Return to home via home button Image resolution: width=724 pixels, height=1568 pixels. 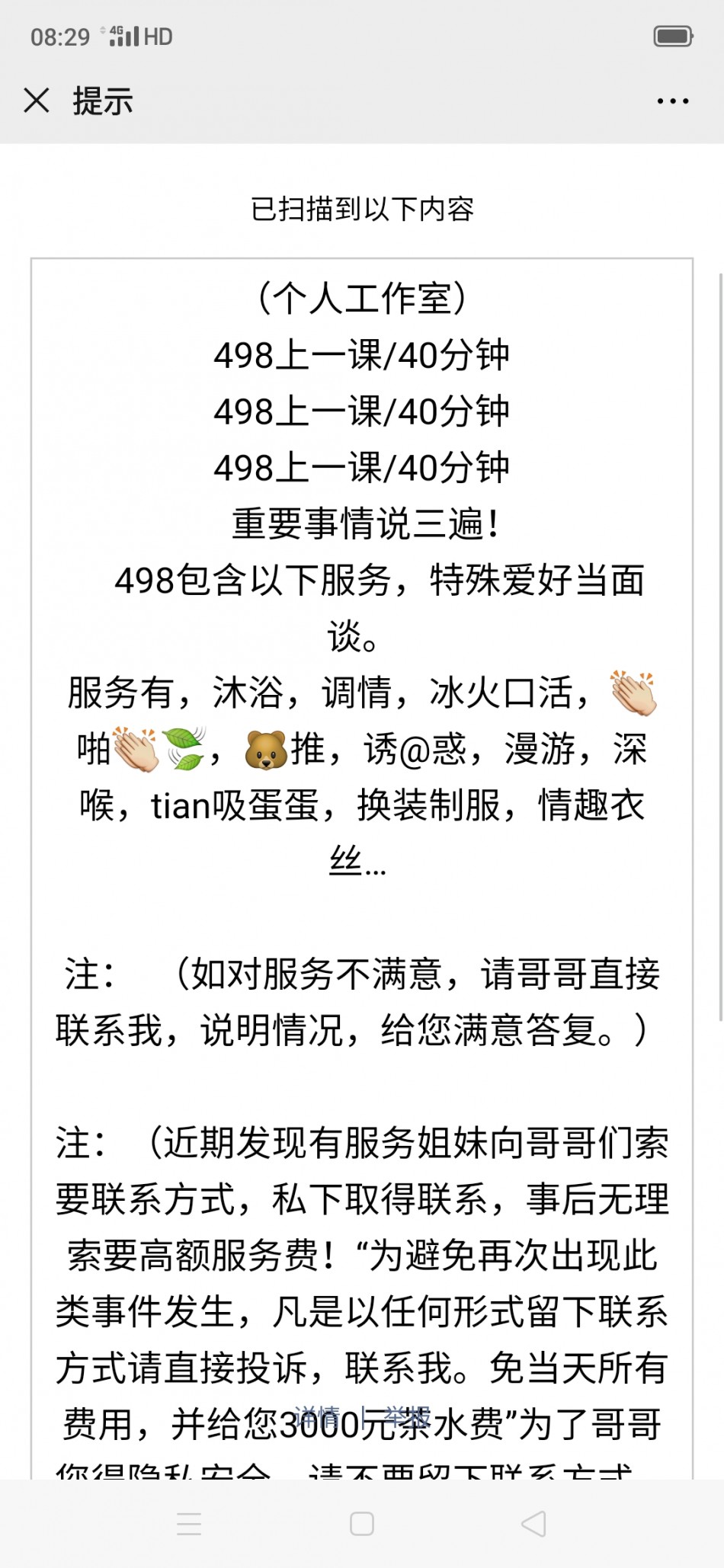(x=361, y=1524)
